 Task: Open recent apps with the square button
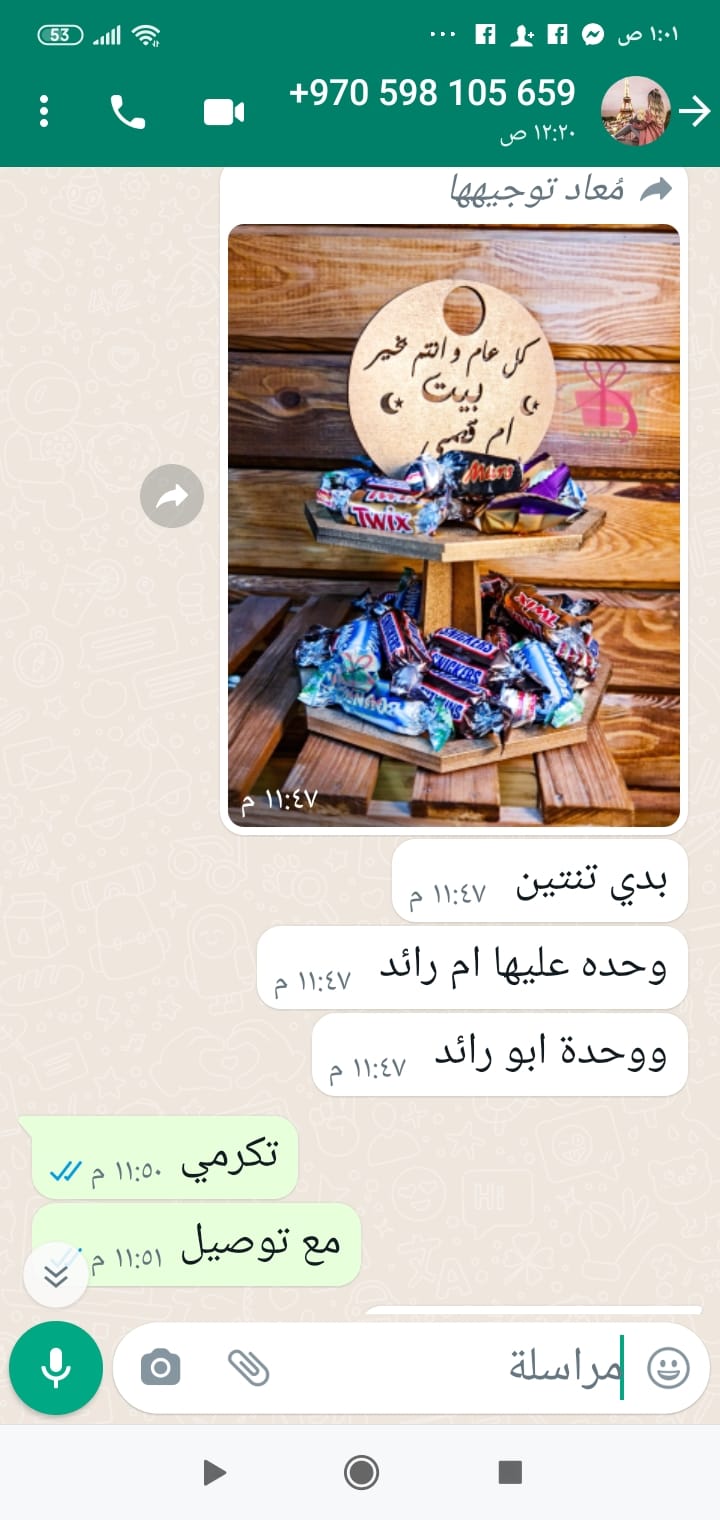click(510, 1472)
